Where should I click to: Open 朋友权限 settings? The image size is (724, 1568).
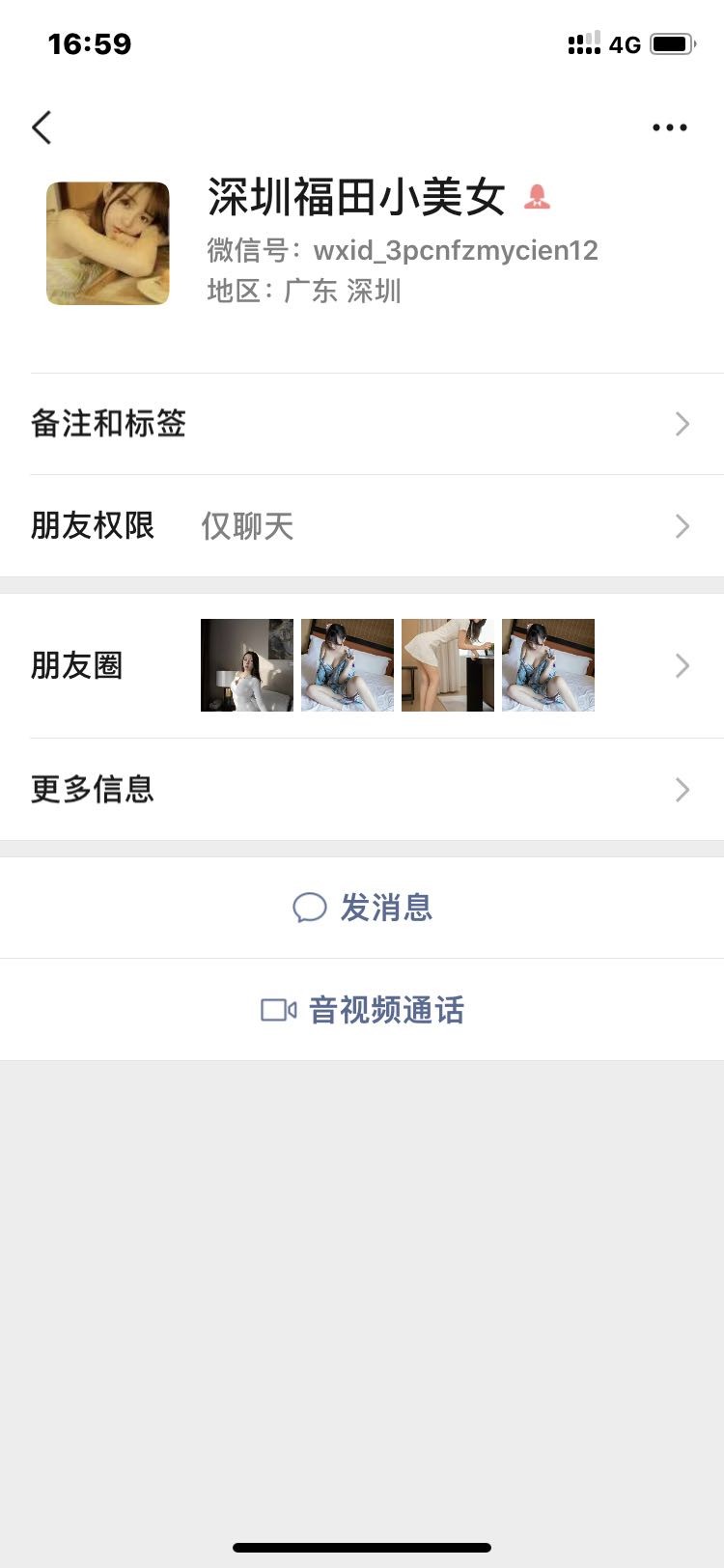coord(362,526)
